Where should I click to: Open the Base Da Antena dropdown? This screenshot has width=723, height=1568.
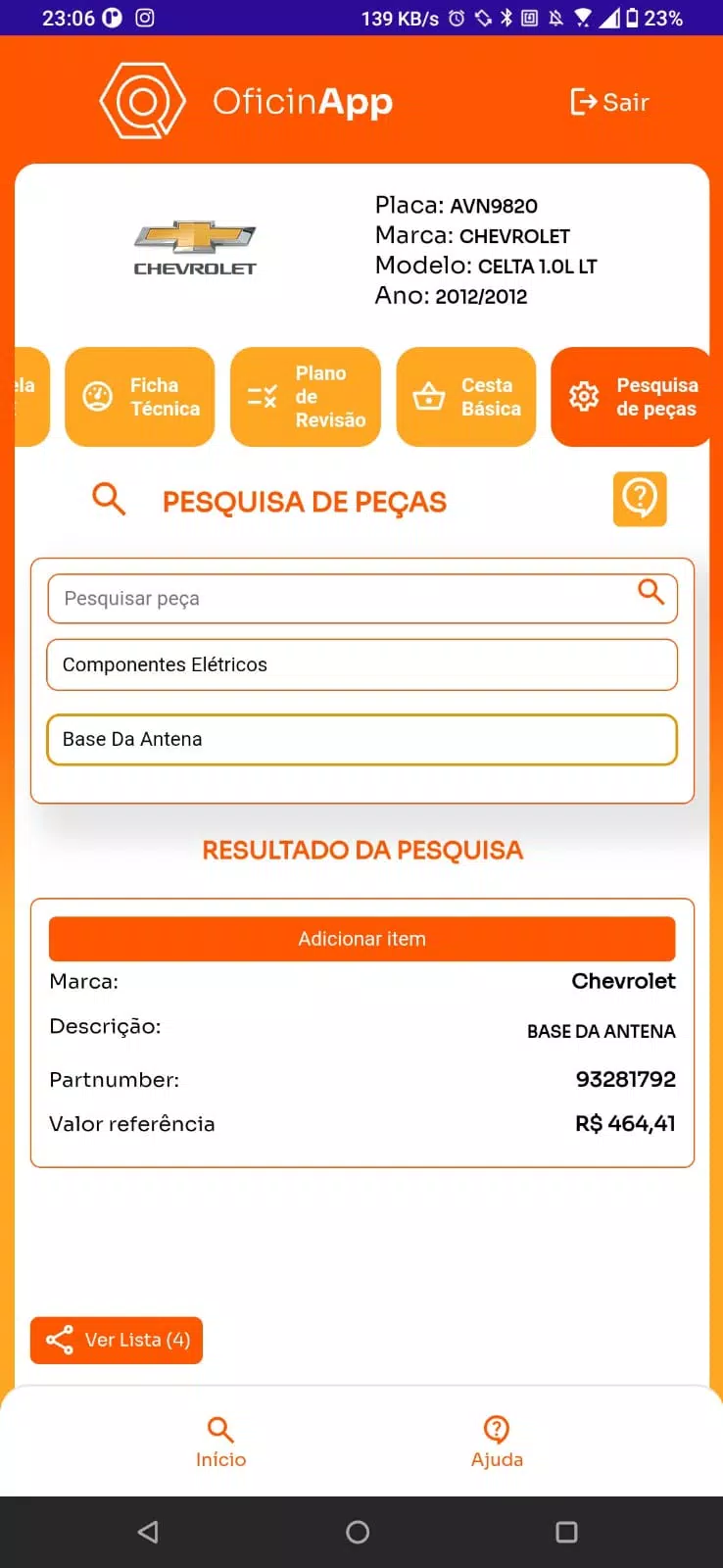point(361,739)
